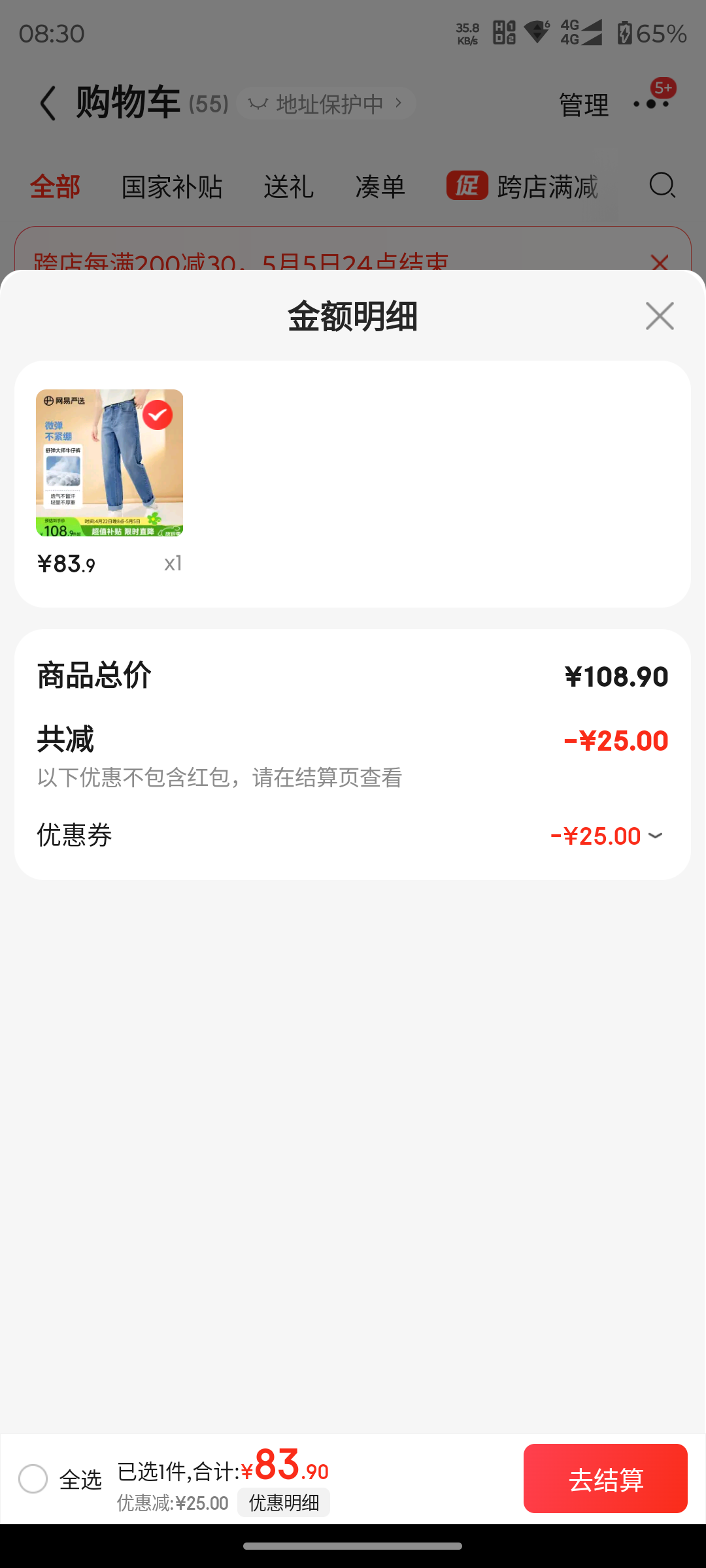Open 优惠明细 discount details

(284, 1503)
